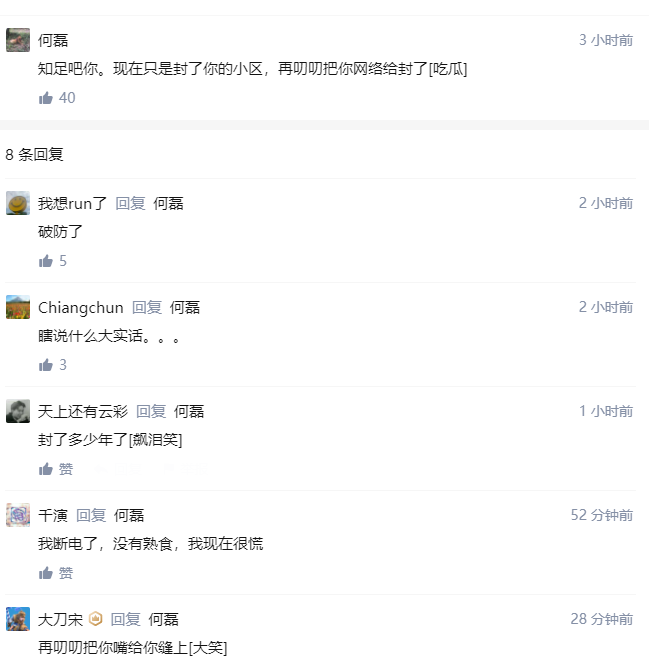Screen dimensions: 649x670
Task: Like 千演's reply about power outage
Action: pyautogui.click(x=46, y=573)
